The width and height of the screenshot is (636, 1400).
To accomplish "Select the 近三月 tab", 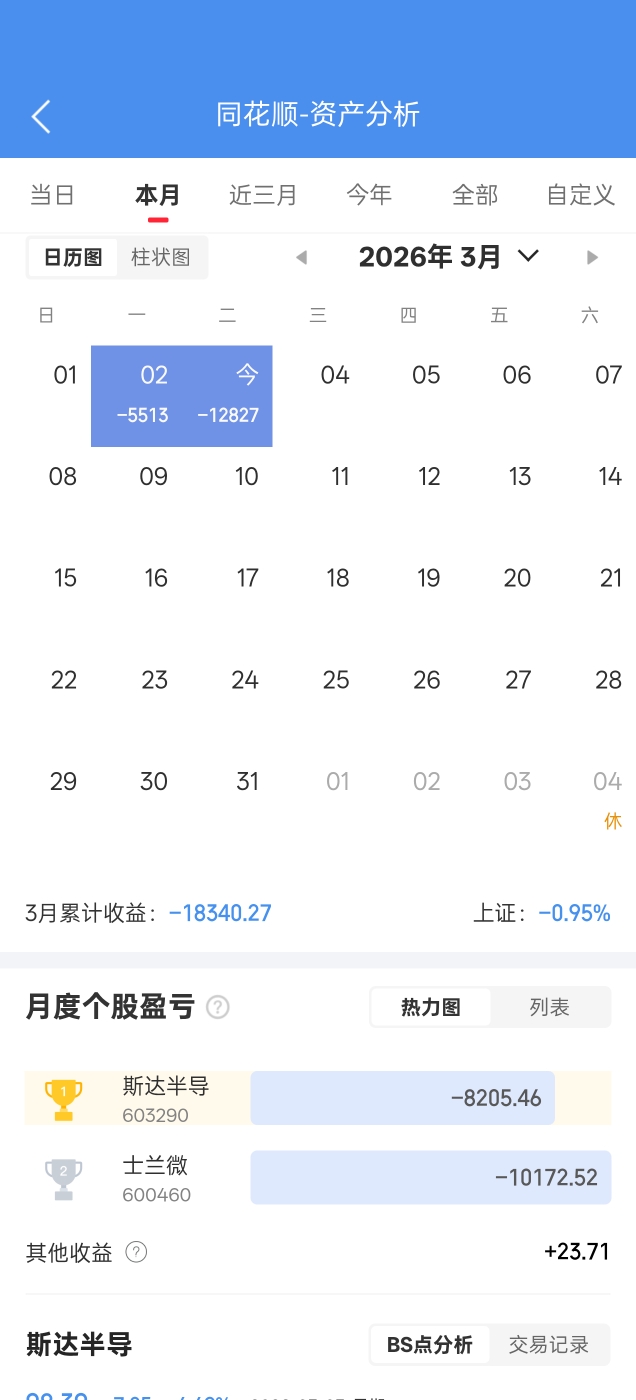I will coord(263,195).
